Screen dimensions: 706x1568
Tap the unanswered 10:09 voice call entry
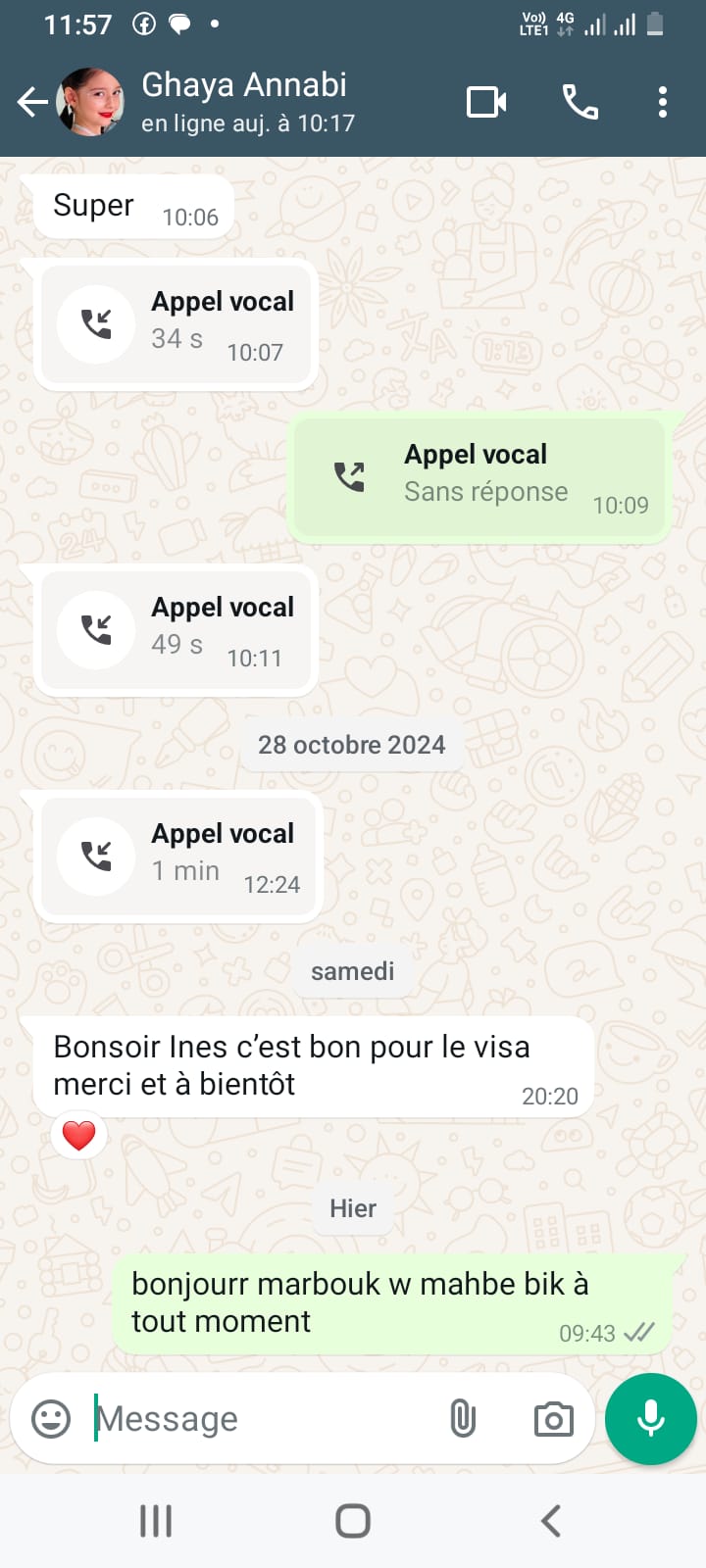pos(480,477)
